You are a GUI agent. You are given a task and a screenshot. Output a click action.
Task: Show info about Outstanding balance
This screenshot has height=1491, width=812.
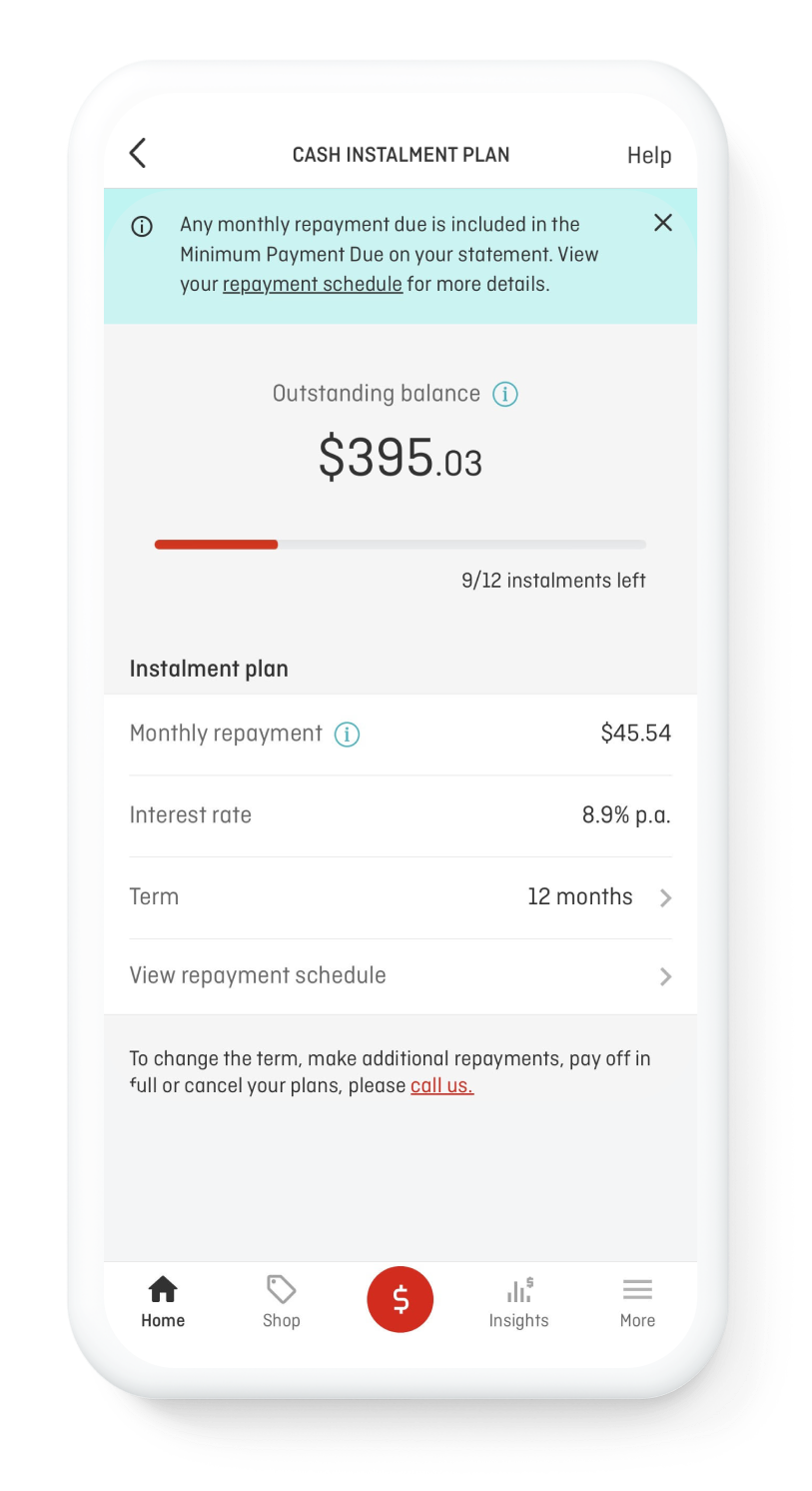tap(505, 394)
